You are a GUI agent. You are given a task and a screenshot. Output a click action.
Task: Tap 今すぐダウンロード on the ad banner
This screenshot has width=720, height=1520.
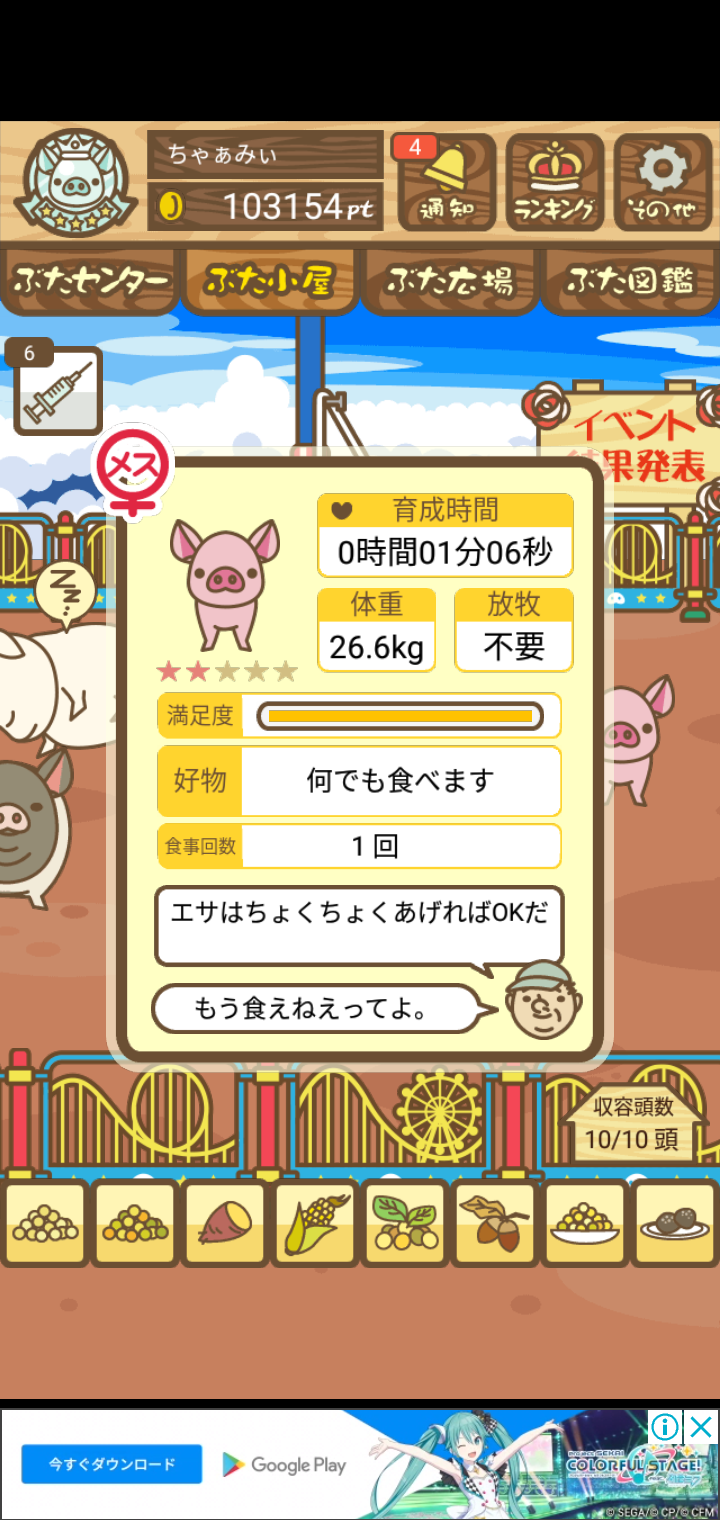click(x=112, y=1464)
